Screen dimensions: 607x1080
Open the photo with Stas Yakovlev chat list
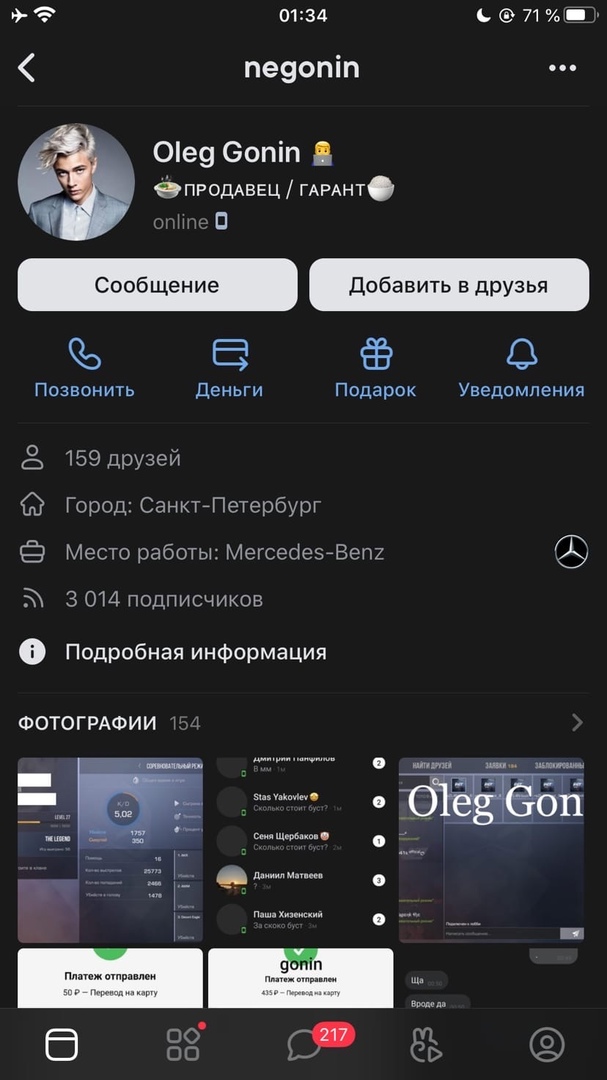coord(301,850)
